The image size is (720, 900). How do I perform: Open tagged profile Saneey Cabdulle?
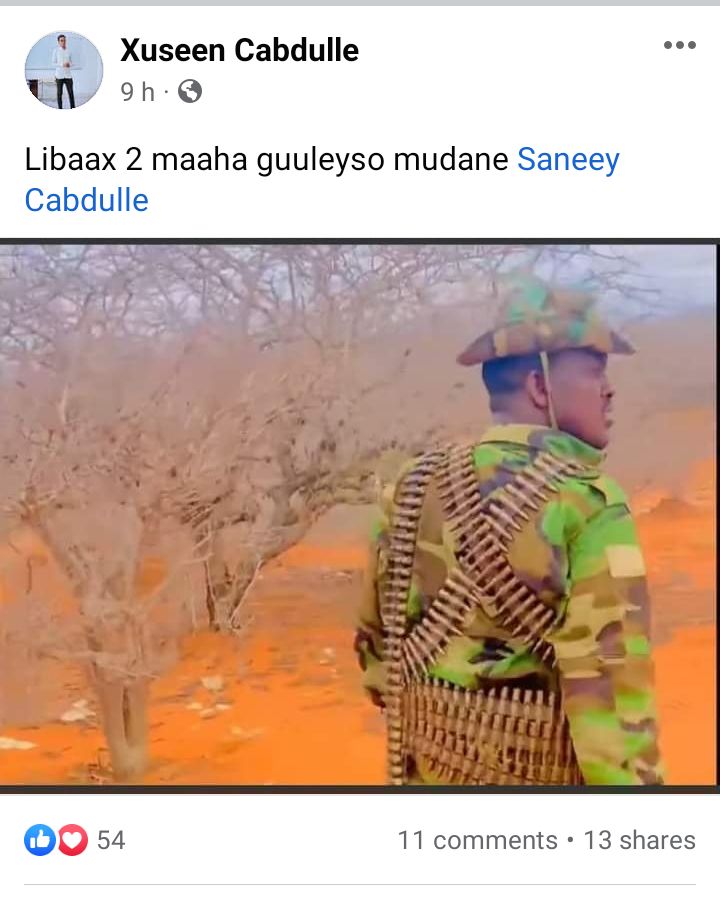tap(568, 160)
